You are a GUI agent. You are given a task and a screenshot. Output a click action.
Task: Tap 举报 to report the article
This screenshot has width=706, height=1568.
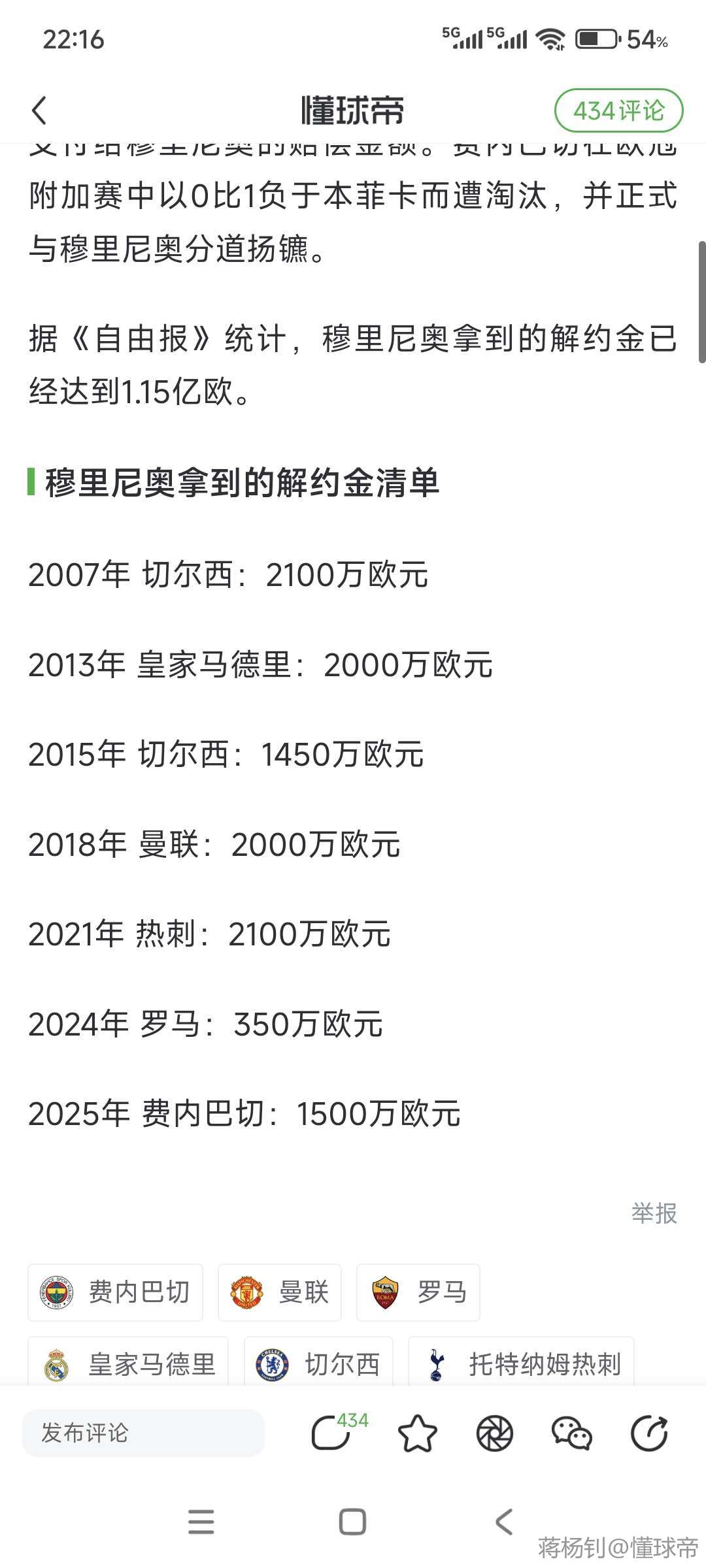(x=654, y=1213)
